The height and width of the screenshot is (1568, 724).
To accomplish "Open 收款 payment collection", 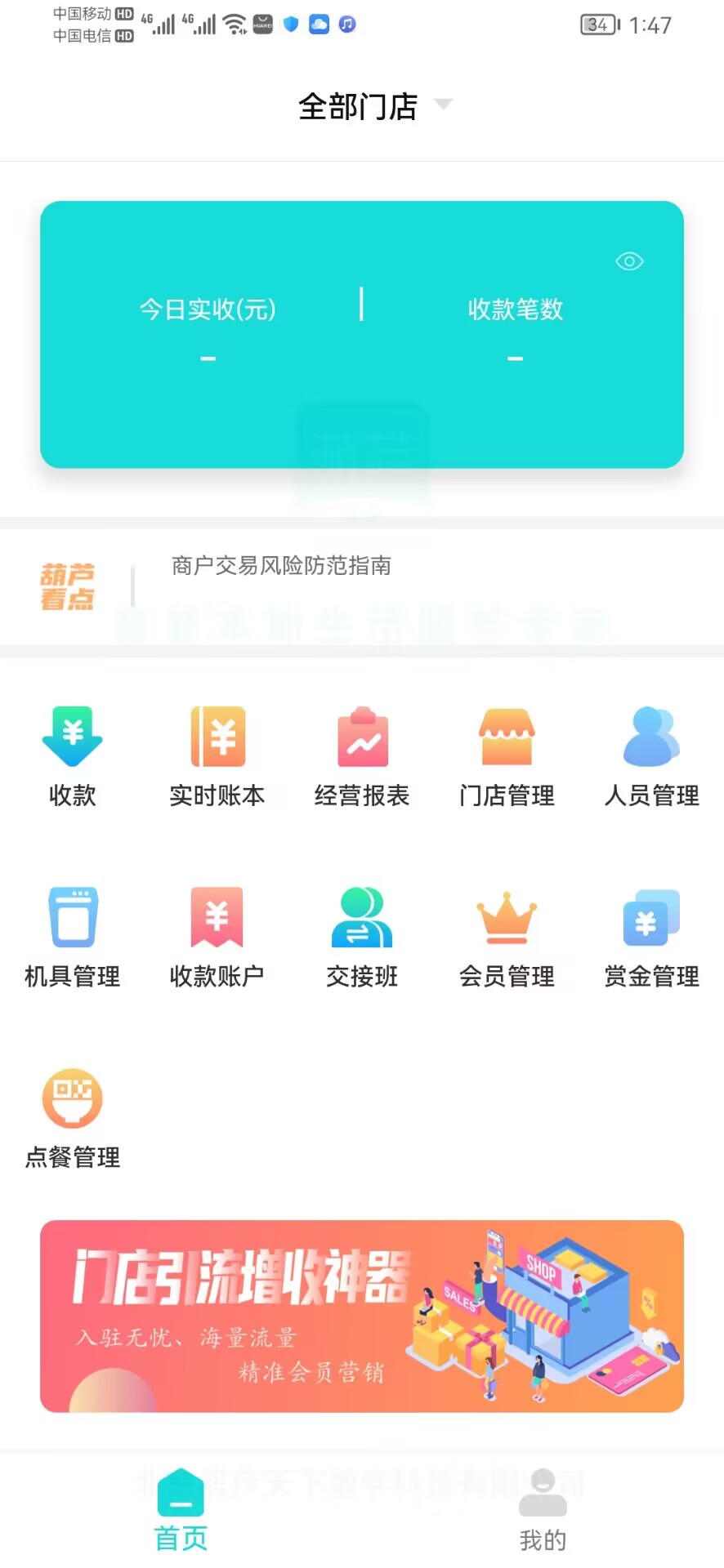I will click(73, 756).
